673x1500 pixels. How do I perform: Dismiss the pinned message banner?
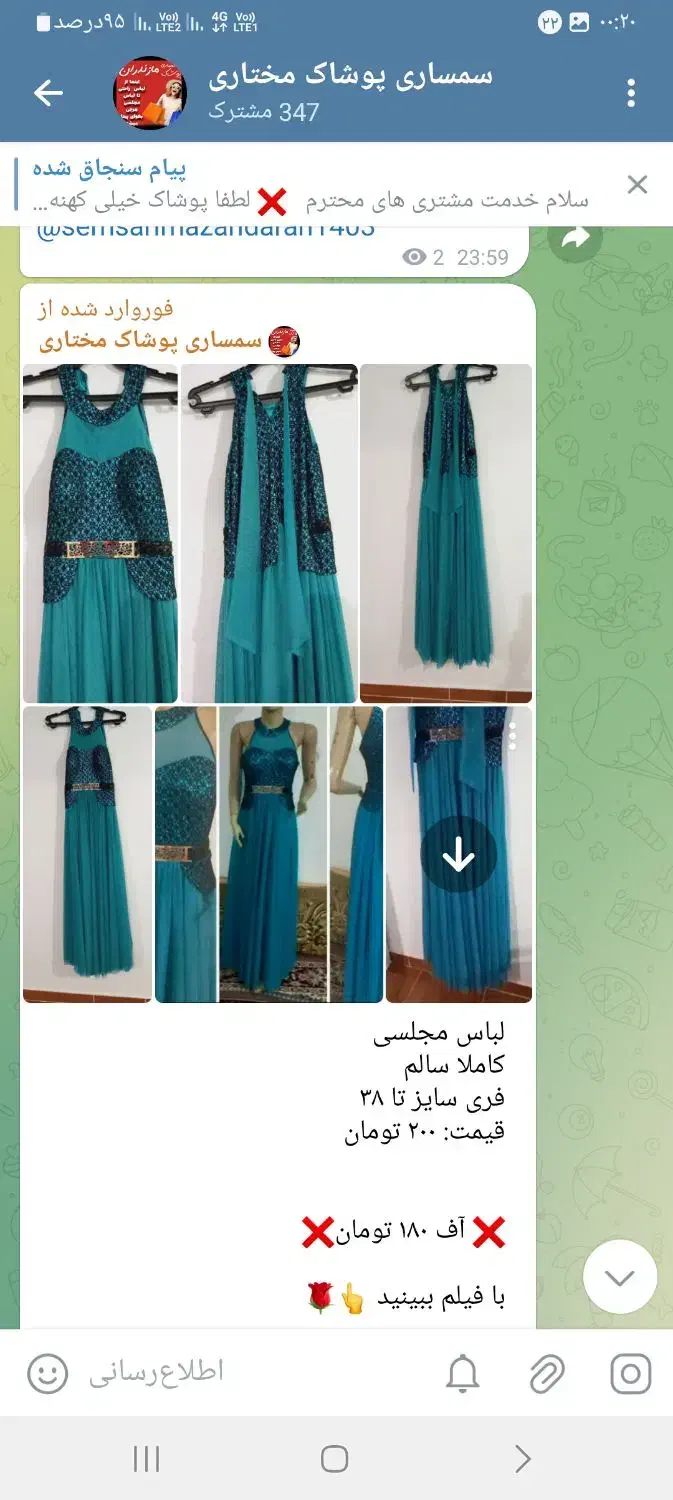pos(637,184)
